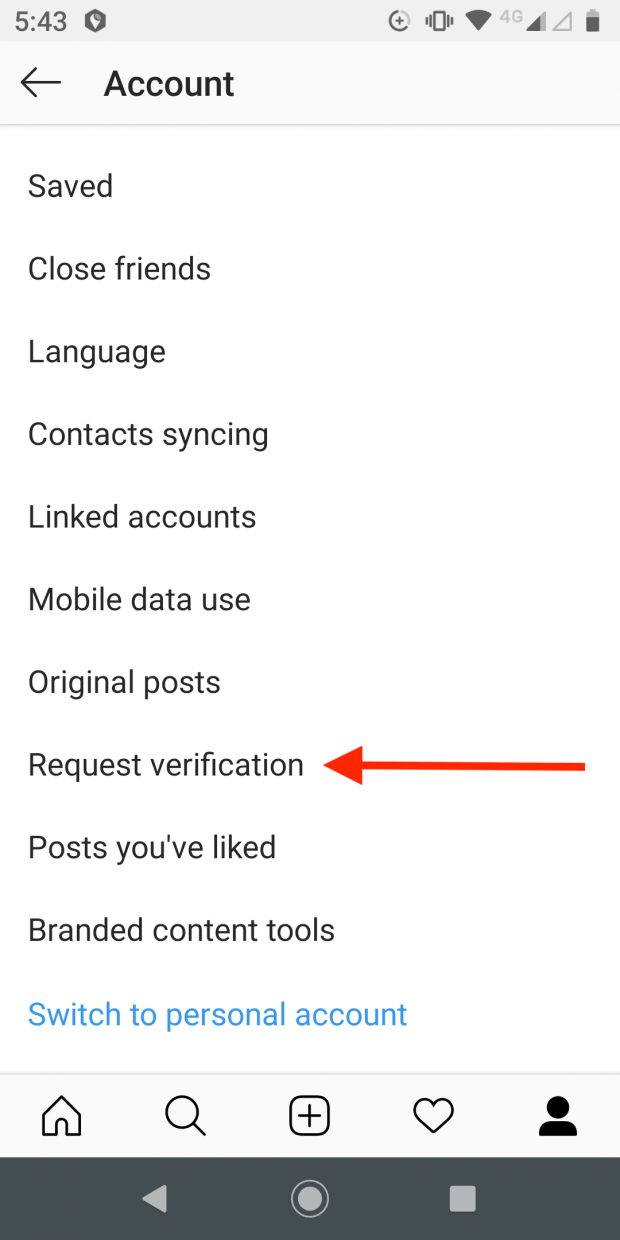Viewport: 620px width, 1240px height.
Task: Open Original posts settings
Action: (x=124, y=683)
